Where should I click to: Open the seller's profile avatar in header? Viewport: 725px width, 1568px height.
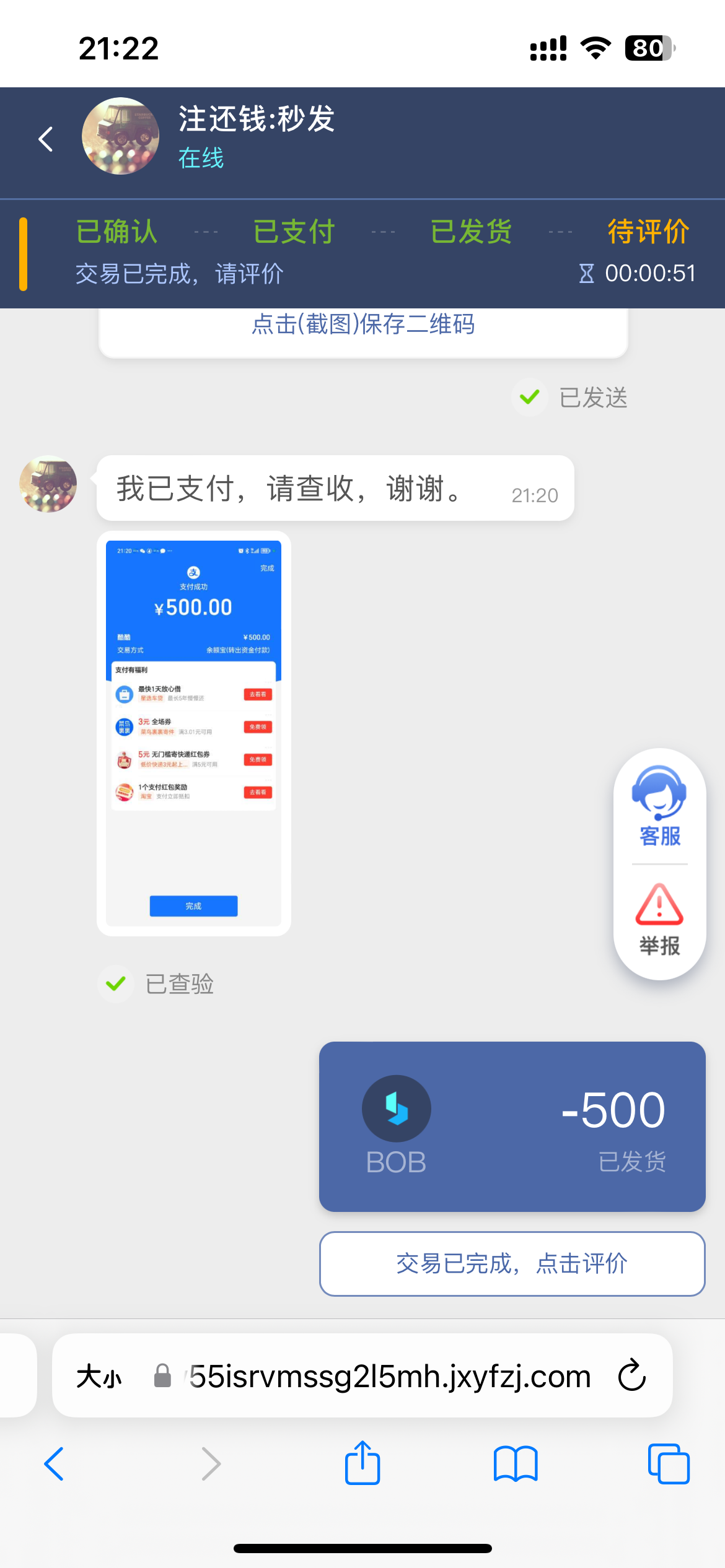[120, 136]
